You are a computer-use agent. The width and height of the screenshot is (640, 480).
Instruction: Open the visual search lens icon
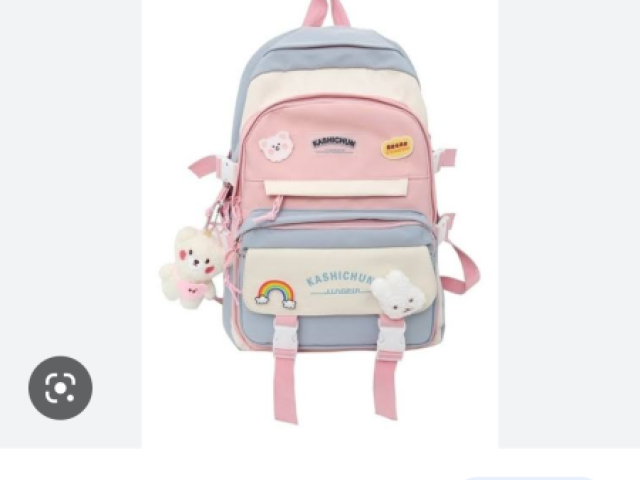coord(60,387)
